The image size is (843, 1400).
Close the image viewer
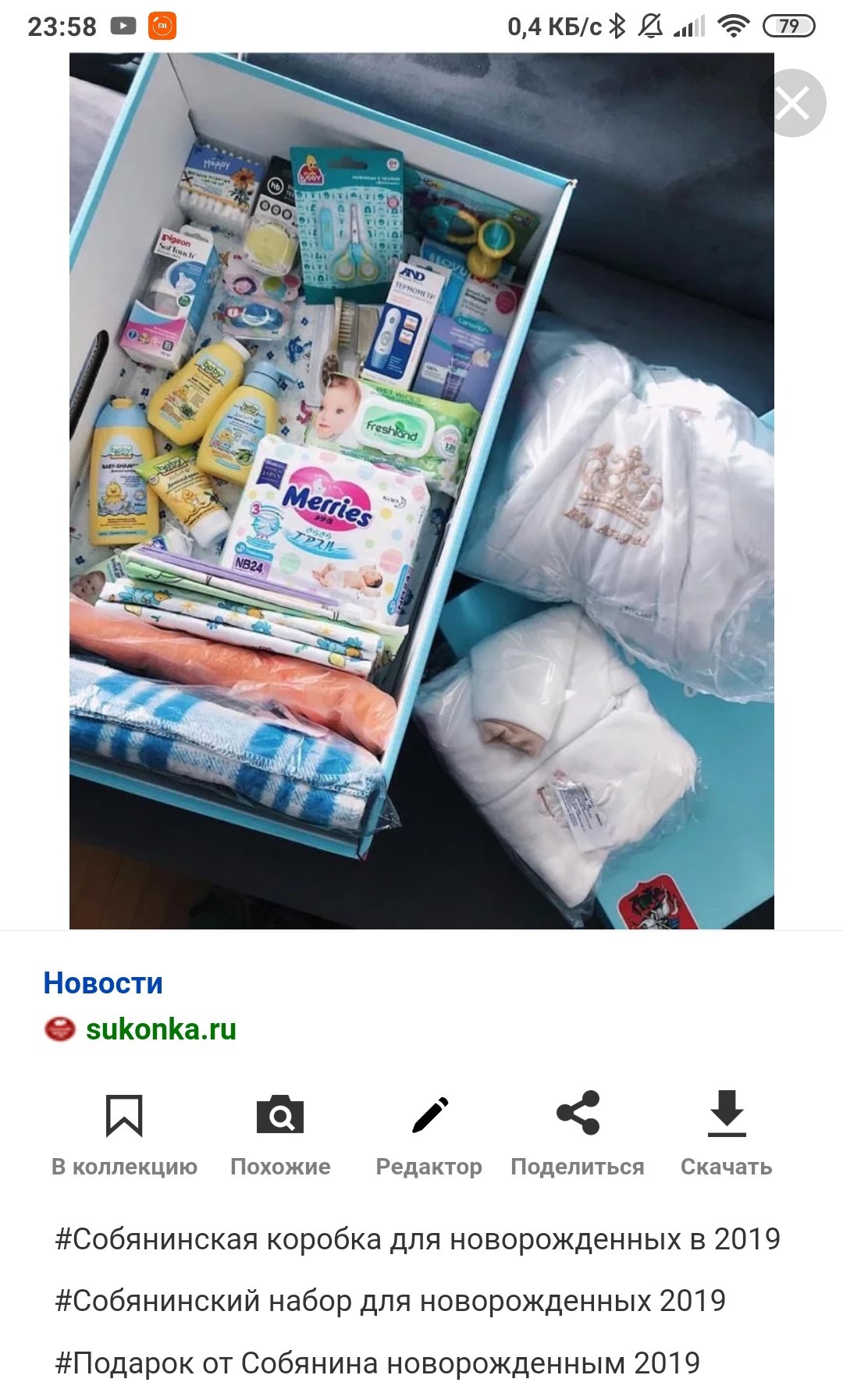pyautogui.click(x=792, y=103)
